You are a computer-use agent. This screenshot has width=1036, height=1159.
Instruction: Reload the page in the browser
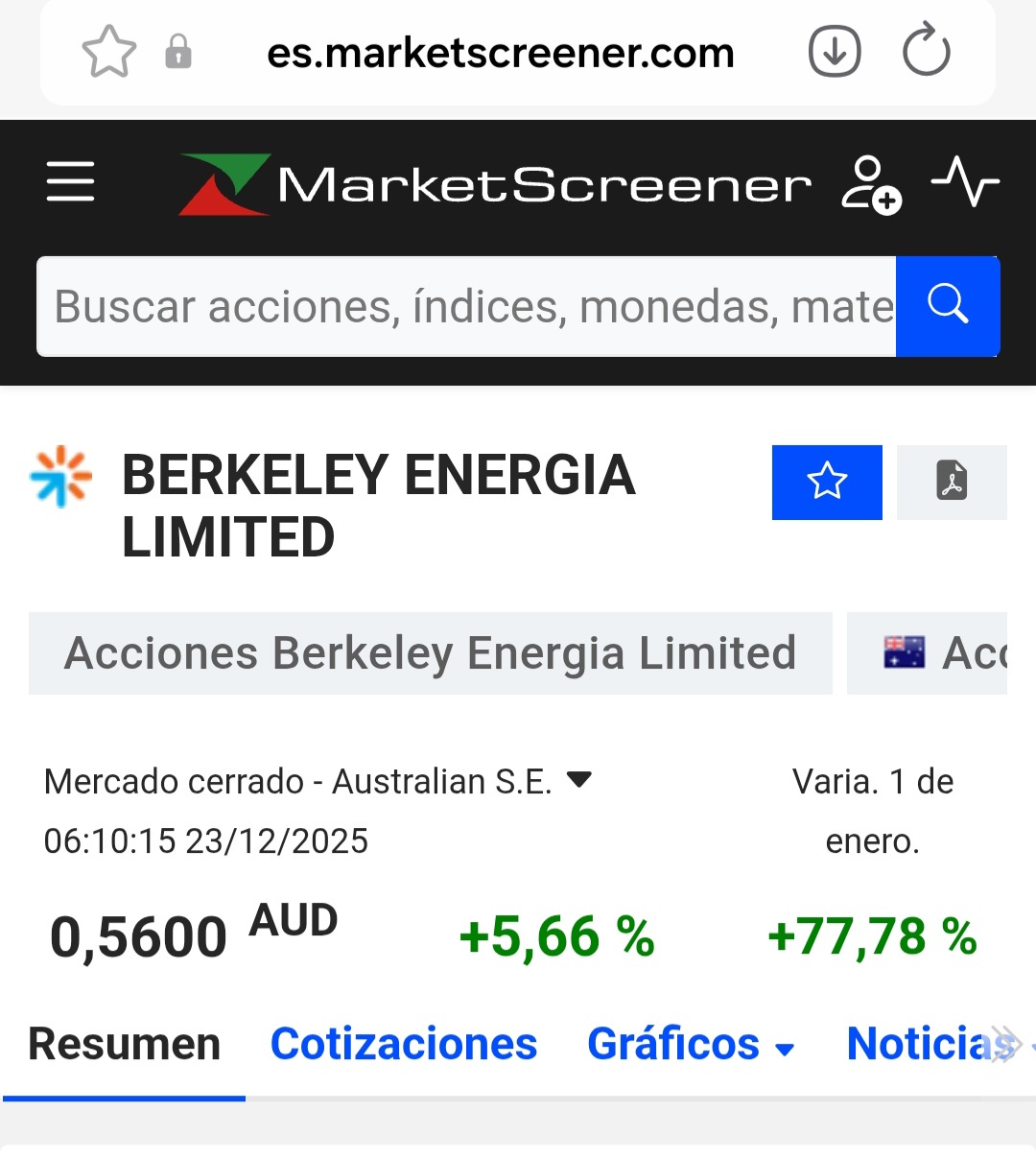(926, 52)
